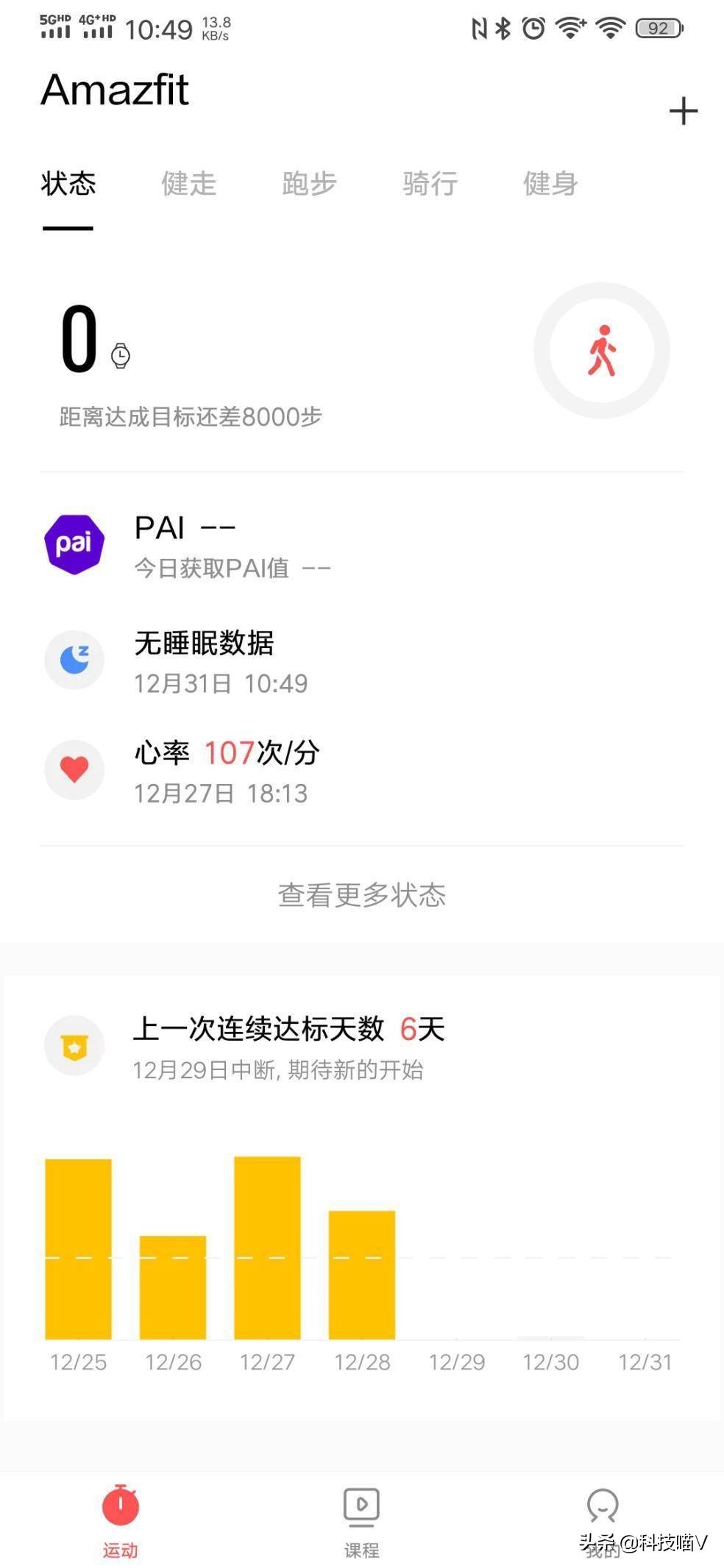The image size is (724, 1568).
Task: Open the 健身 tab
Action: [550, 184]
